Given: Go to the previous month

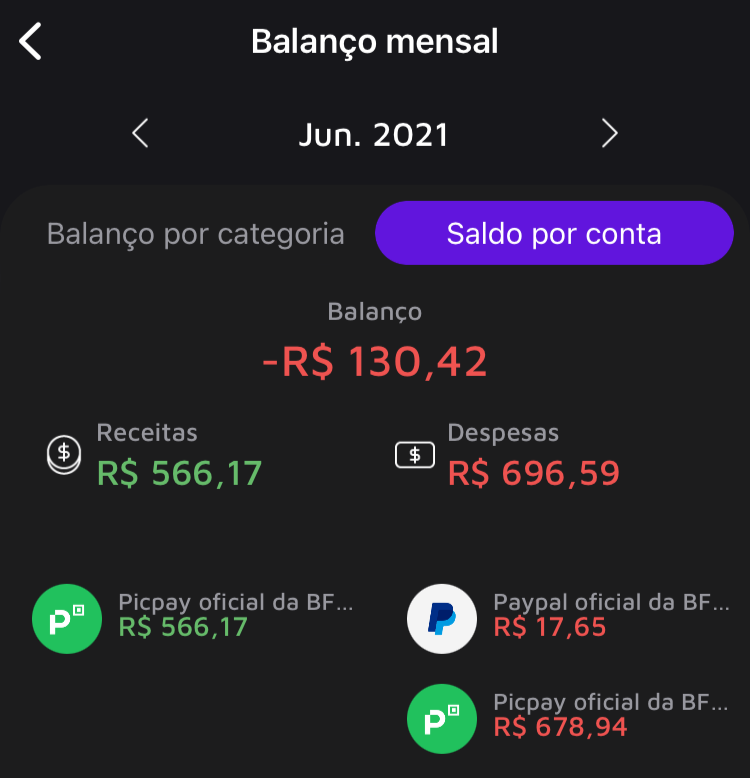Looking at the screenshot, I should click(x=140, y=133).
